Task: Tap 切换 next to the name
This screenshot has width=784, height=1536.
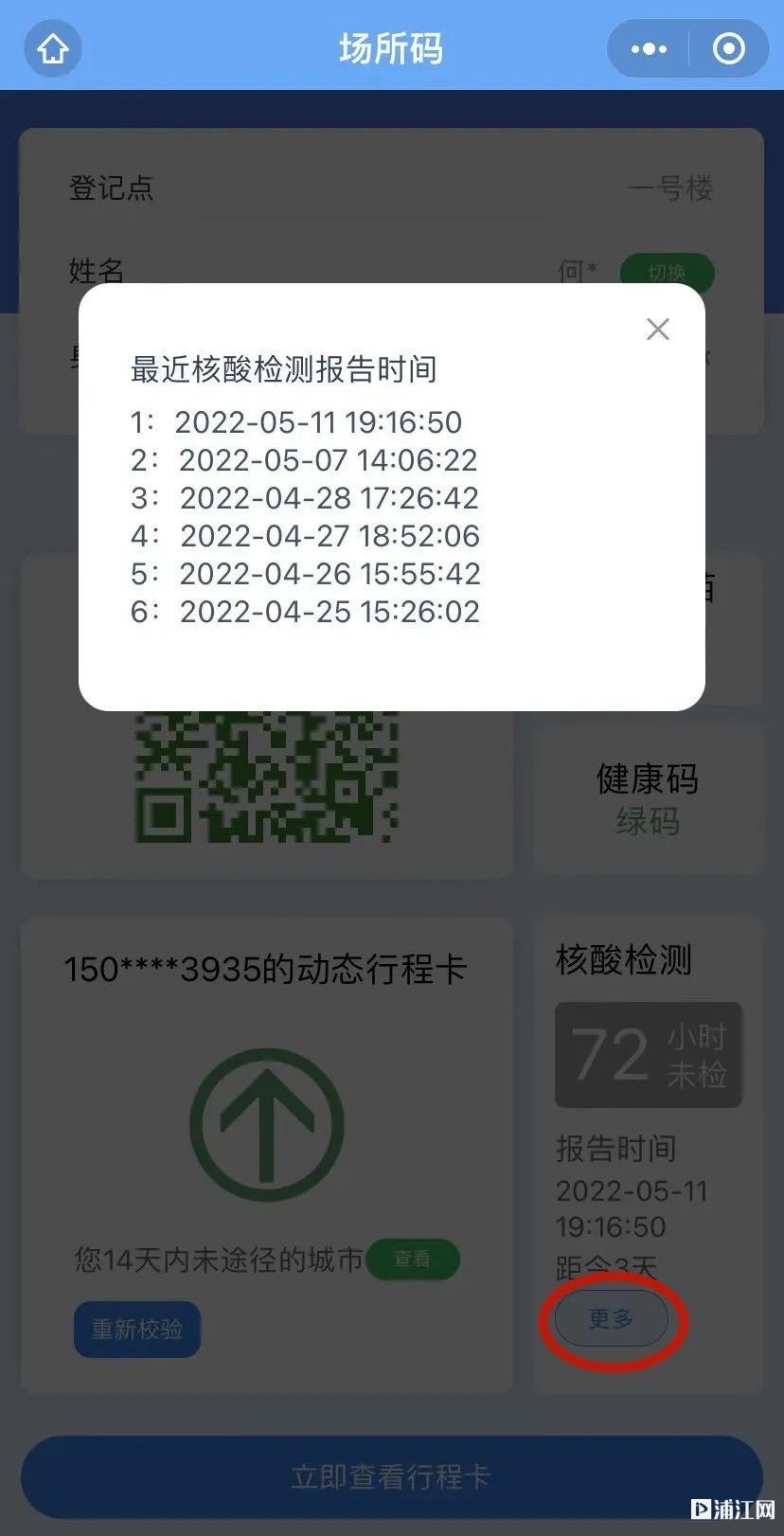Action: pos(667,273)
